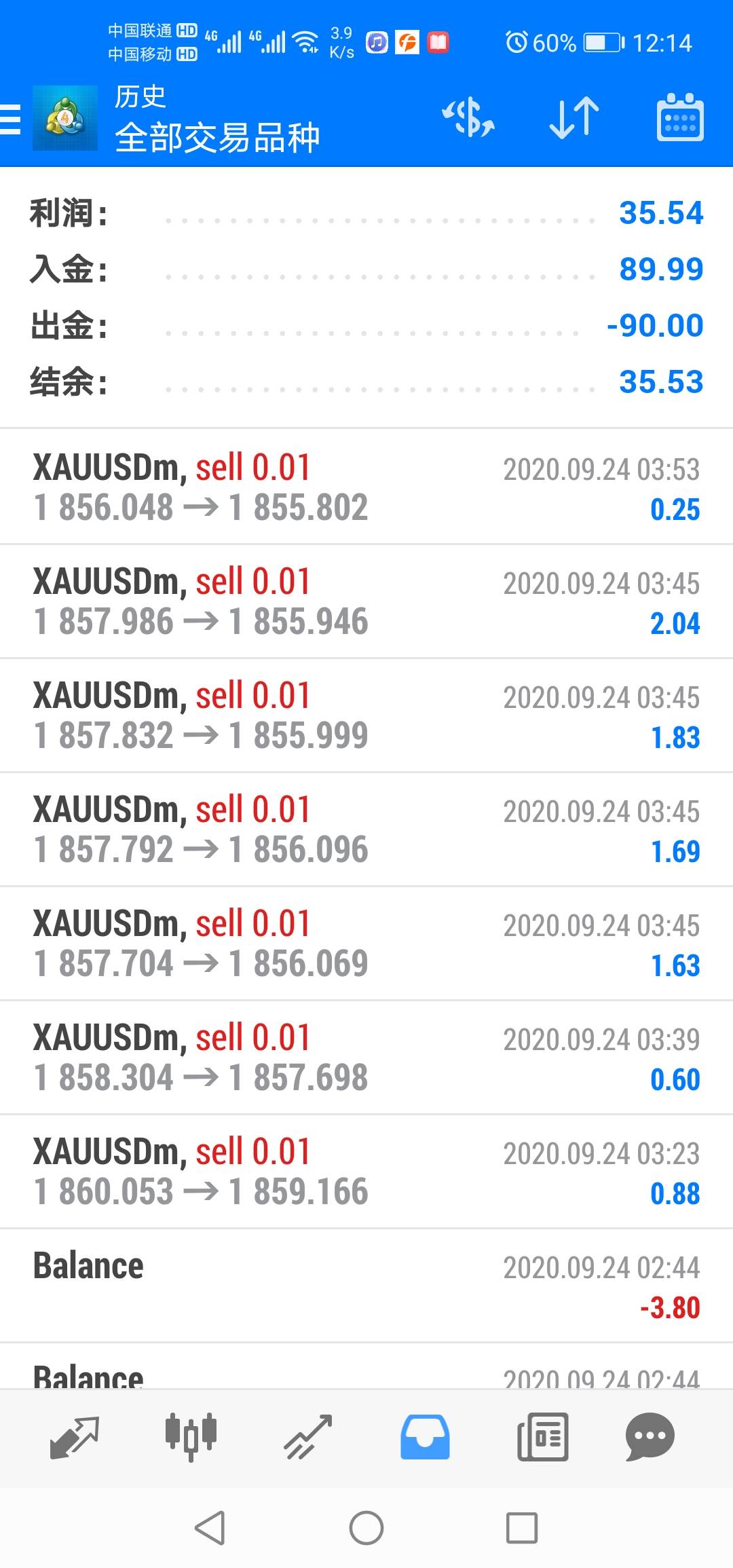Image resolution: width=733 pixels, height=1568 pixels.
Task: Select the History inbox tab
Action: pos(425,1436)
